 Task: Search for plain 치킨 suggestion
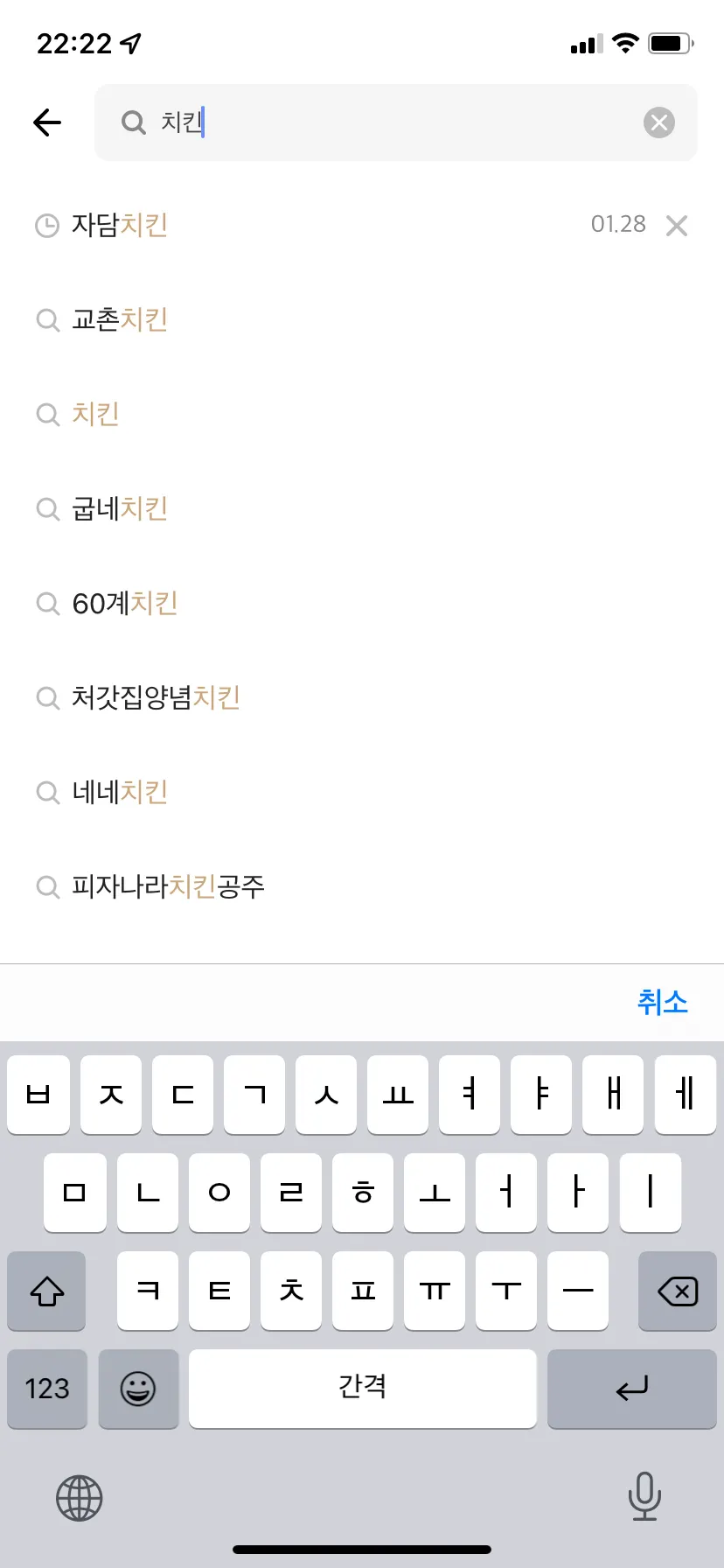[x=95, y=415]
